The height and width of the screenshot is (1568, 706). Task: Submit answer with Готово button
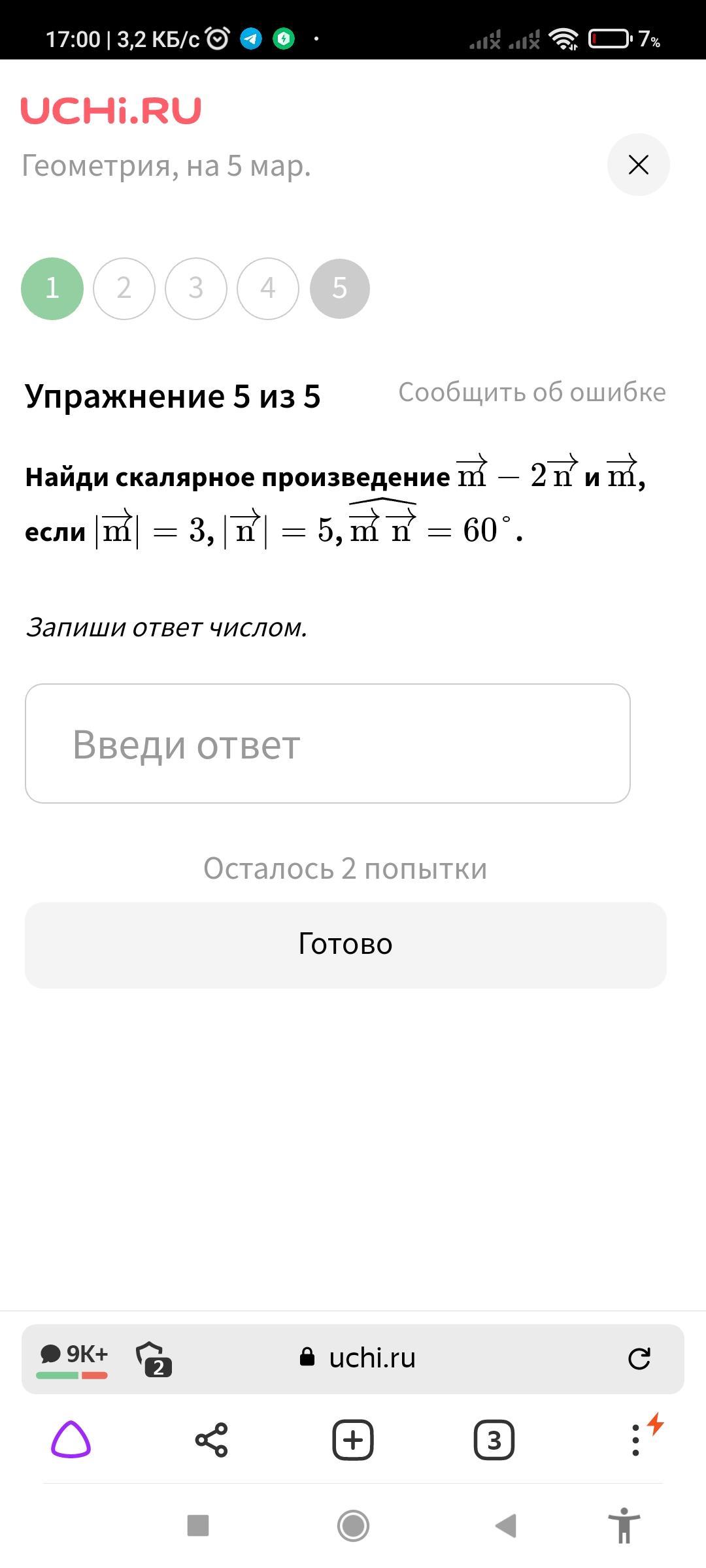pos(345,945)
